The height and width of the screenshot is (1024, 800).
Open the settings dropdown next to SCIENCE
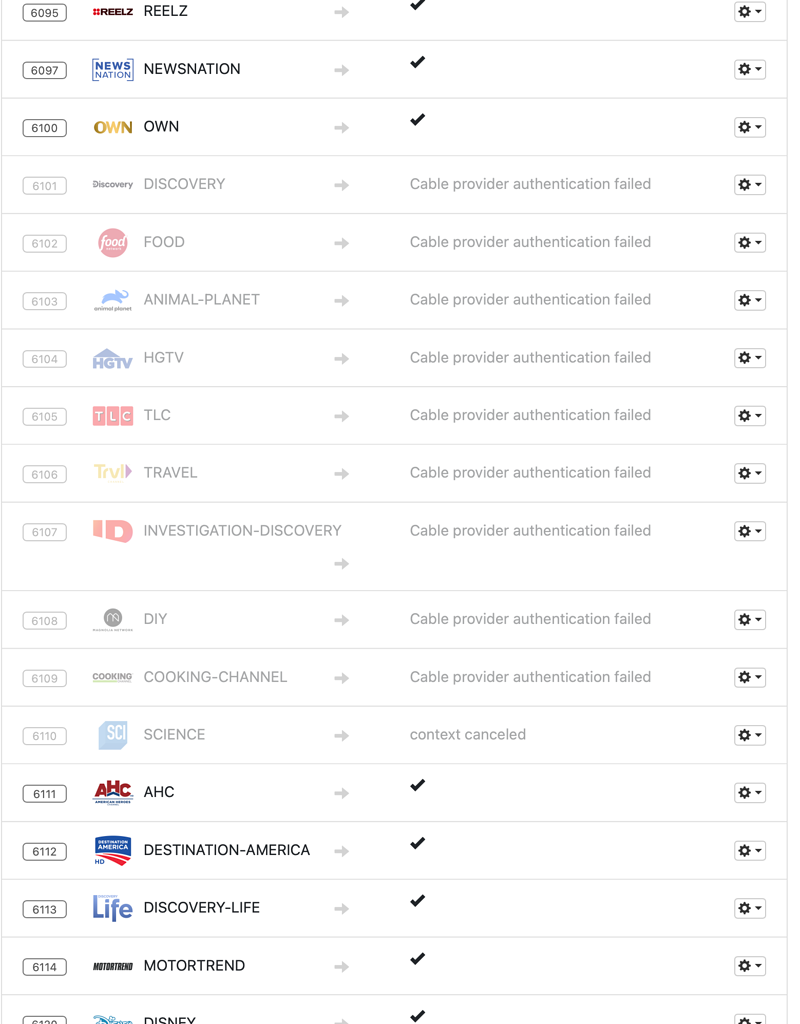(749, 734)
